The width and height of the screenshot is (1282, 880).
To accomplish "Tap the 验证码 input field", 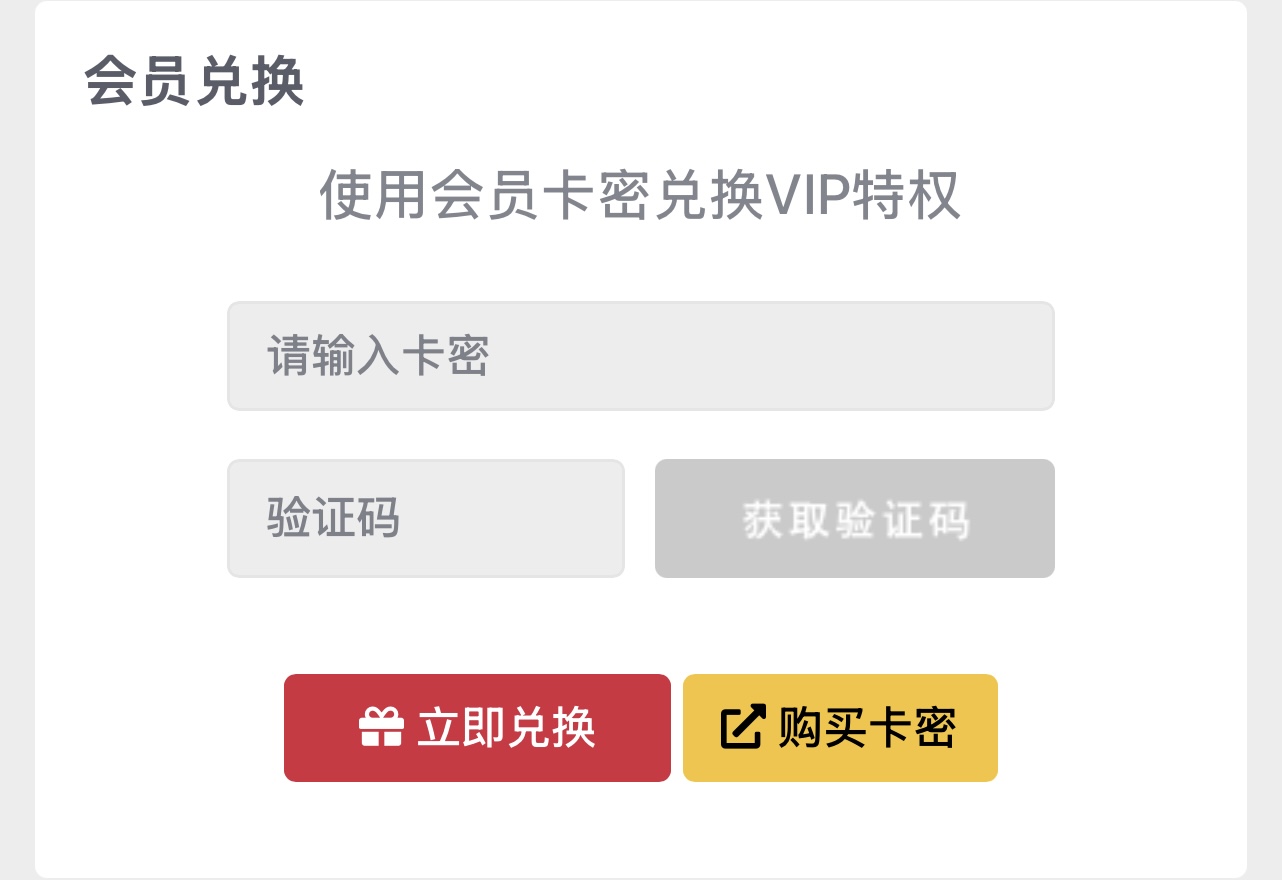I will [426, 518].
